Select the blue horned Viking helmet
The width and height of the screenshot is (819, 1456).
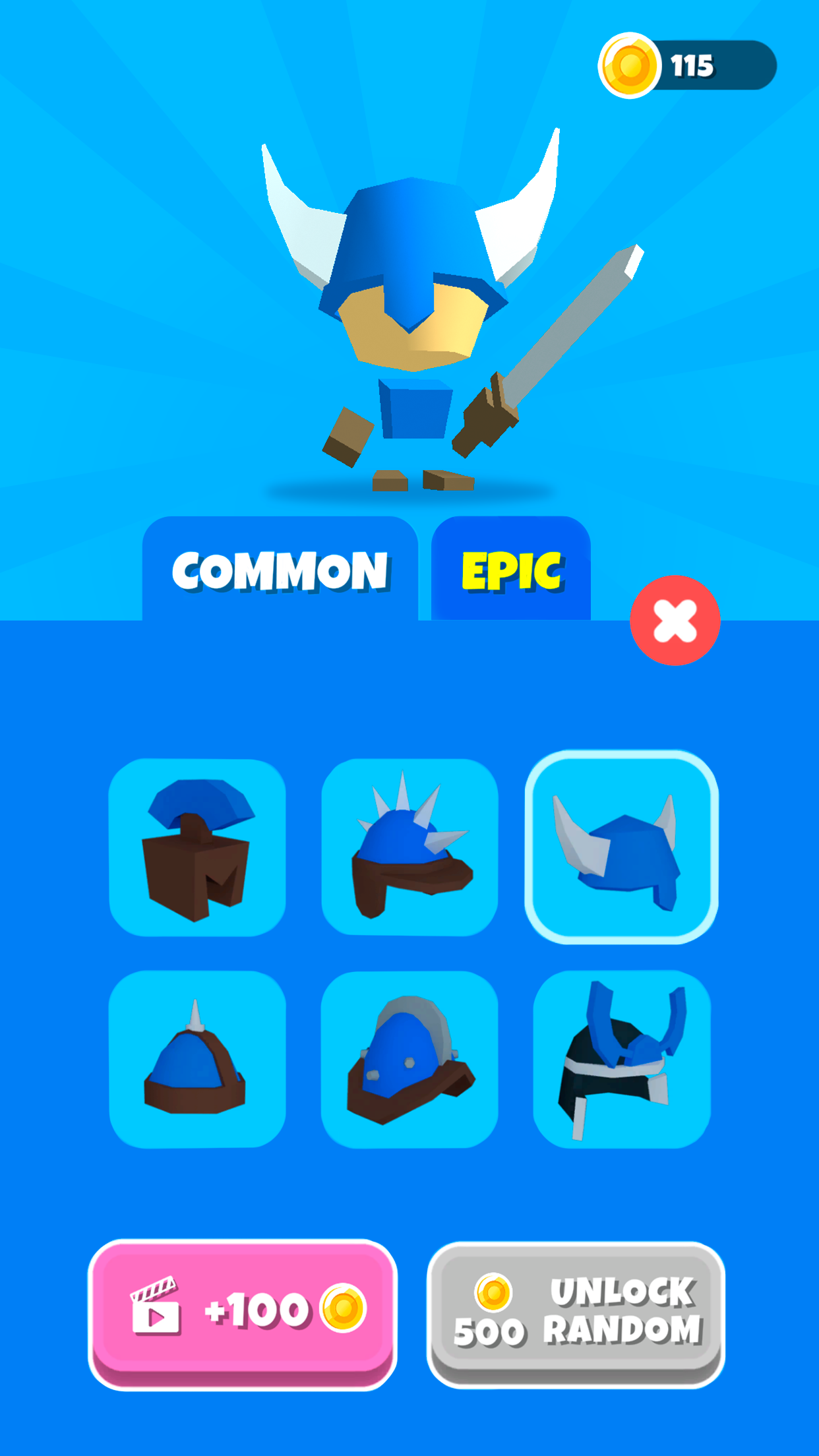tap(621, 847)
